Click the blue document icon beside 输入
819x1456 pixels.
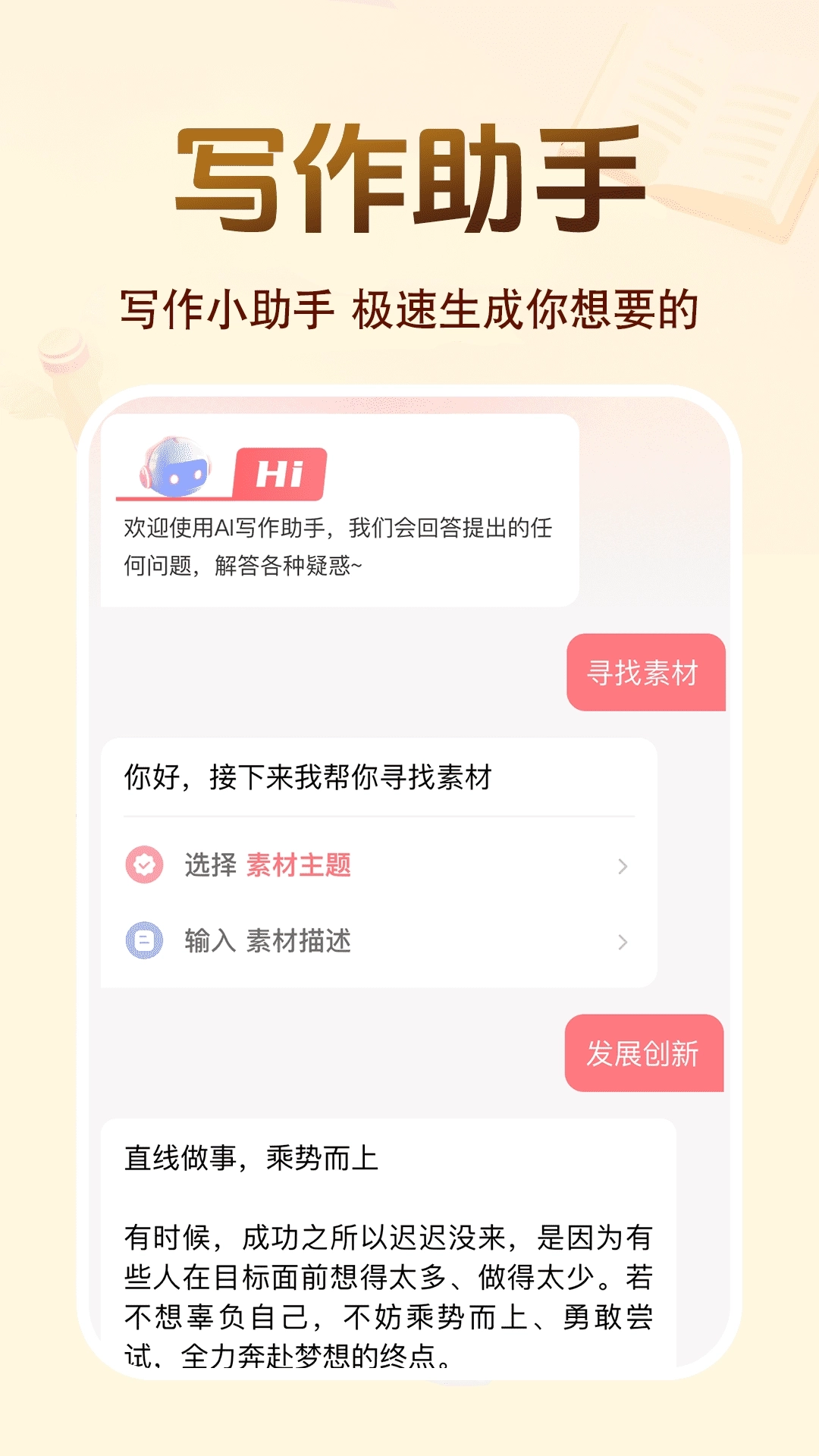146,939
